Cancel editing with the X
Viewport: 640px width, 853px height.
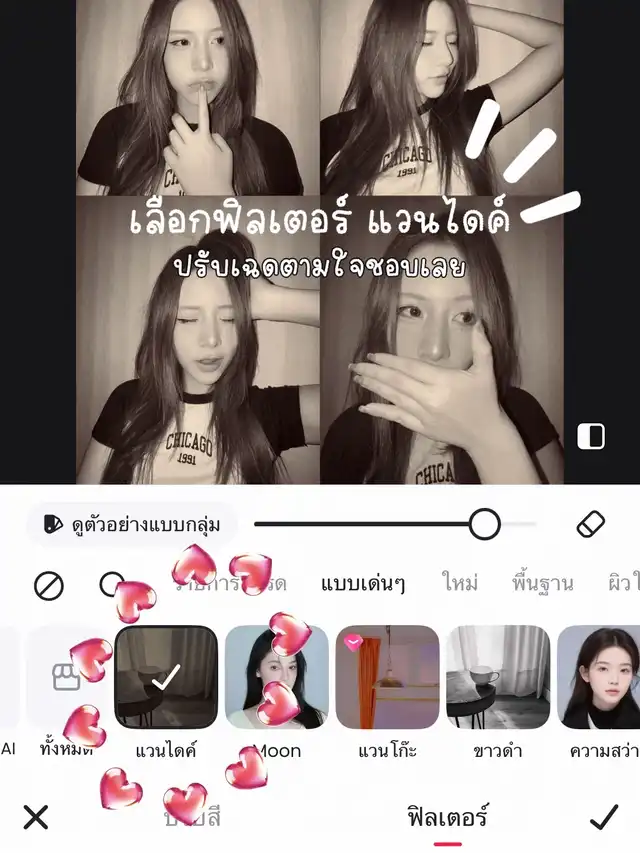[35, 818]
